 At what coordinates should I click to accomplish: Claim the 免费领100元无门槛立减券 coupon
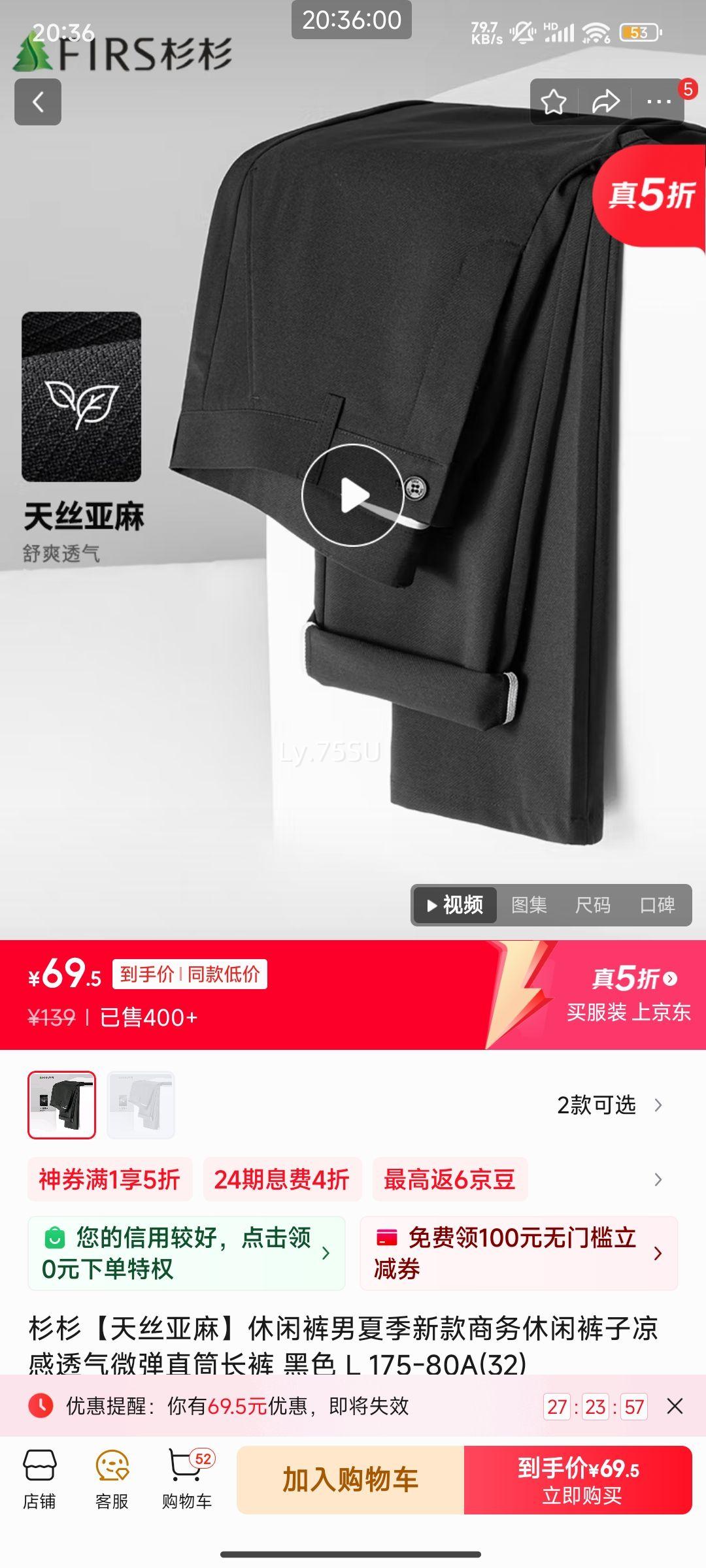click(518, 1253)
